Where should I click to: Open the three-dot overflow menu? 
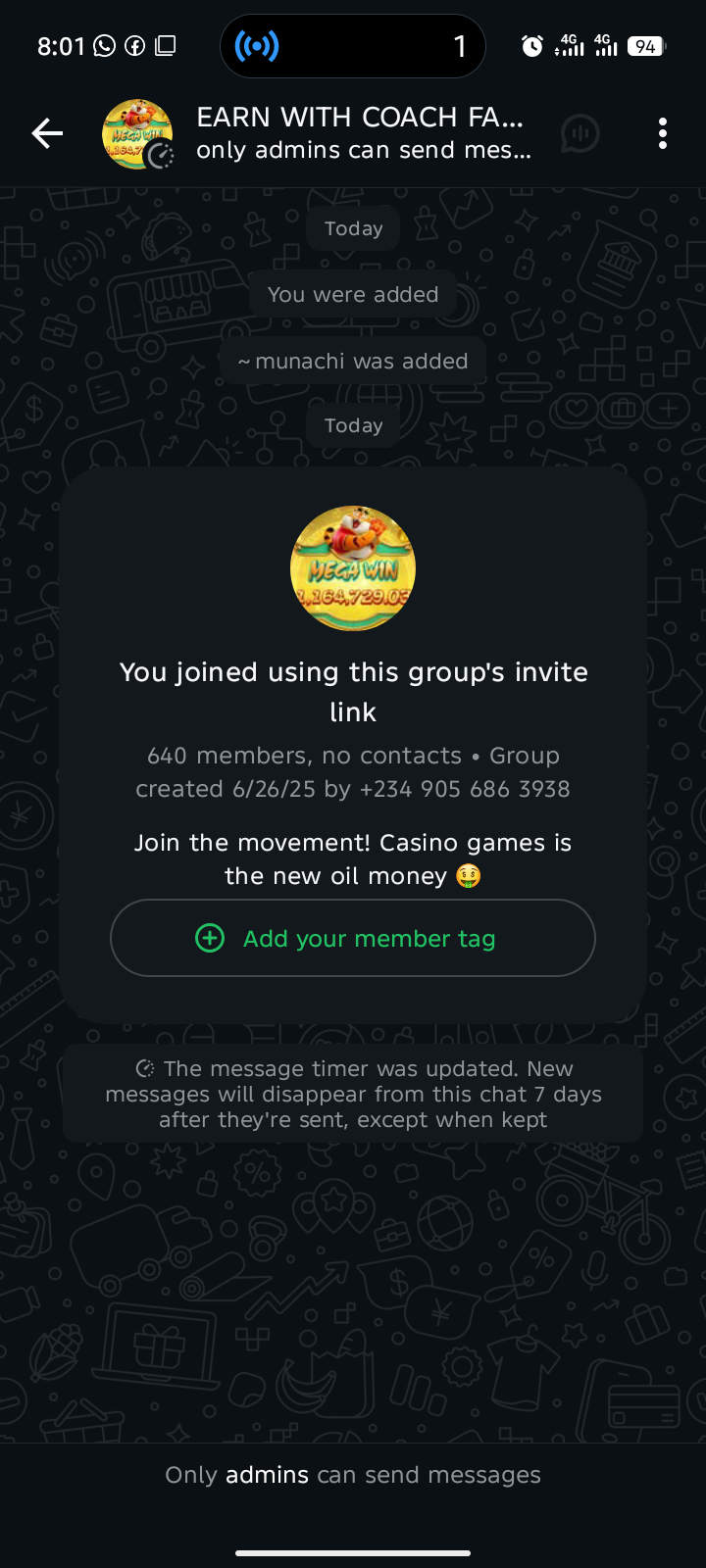coord(663,133)
